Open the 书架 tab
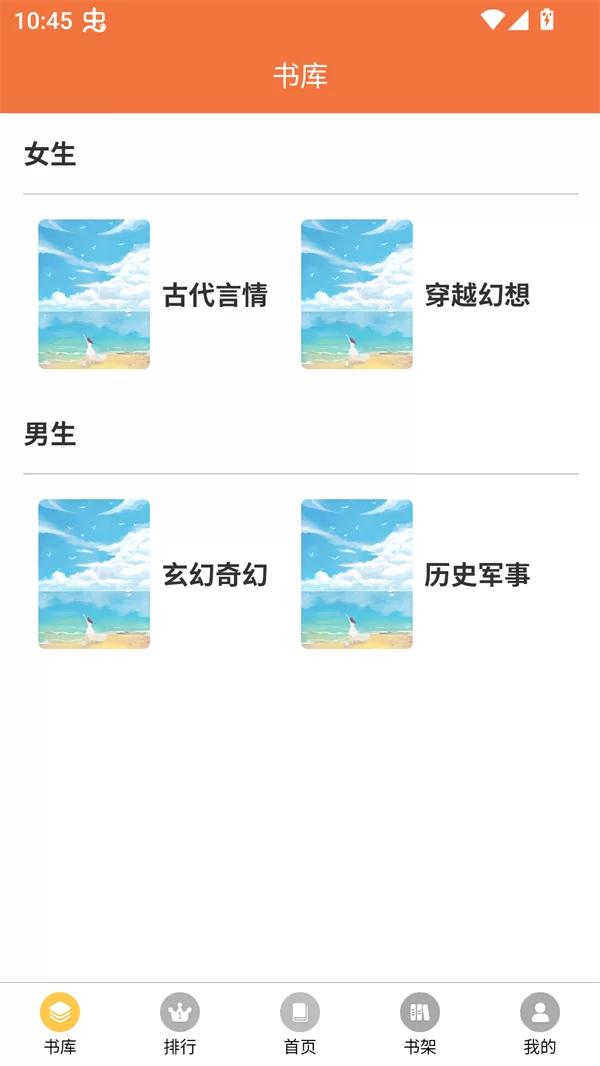The image size is (600, 1066). click(x=420, y=1024)
